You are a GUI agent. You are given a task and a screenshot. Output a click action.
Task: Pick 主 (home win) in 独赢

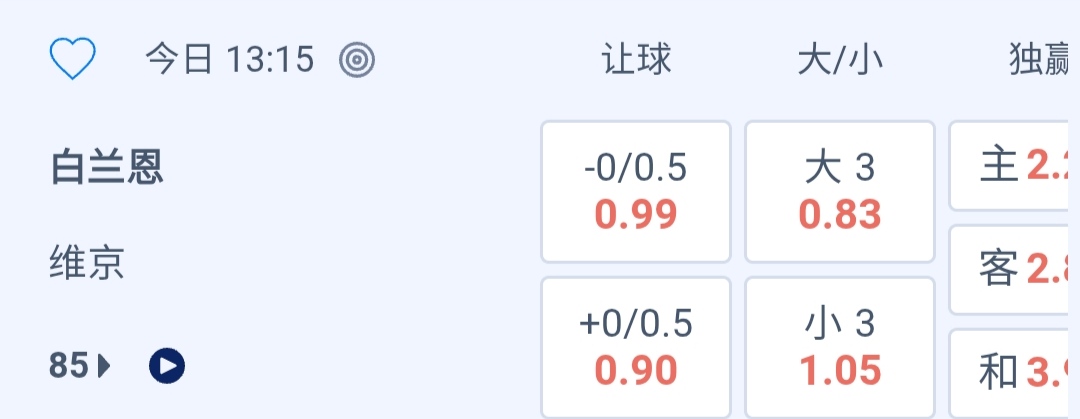click(x=1012, y=166)
